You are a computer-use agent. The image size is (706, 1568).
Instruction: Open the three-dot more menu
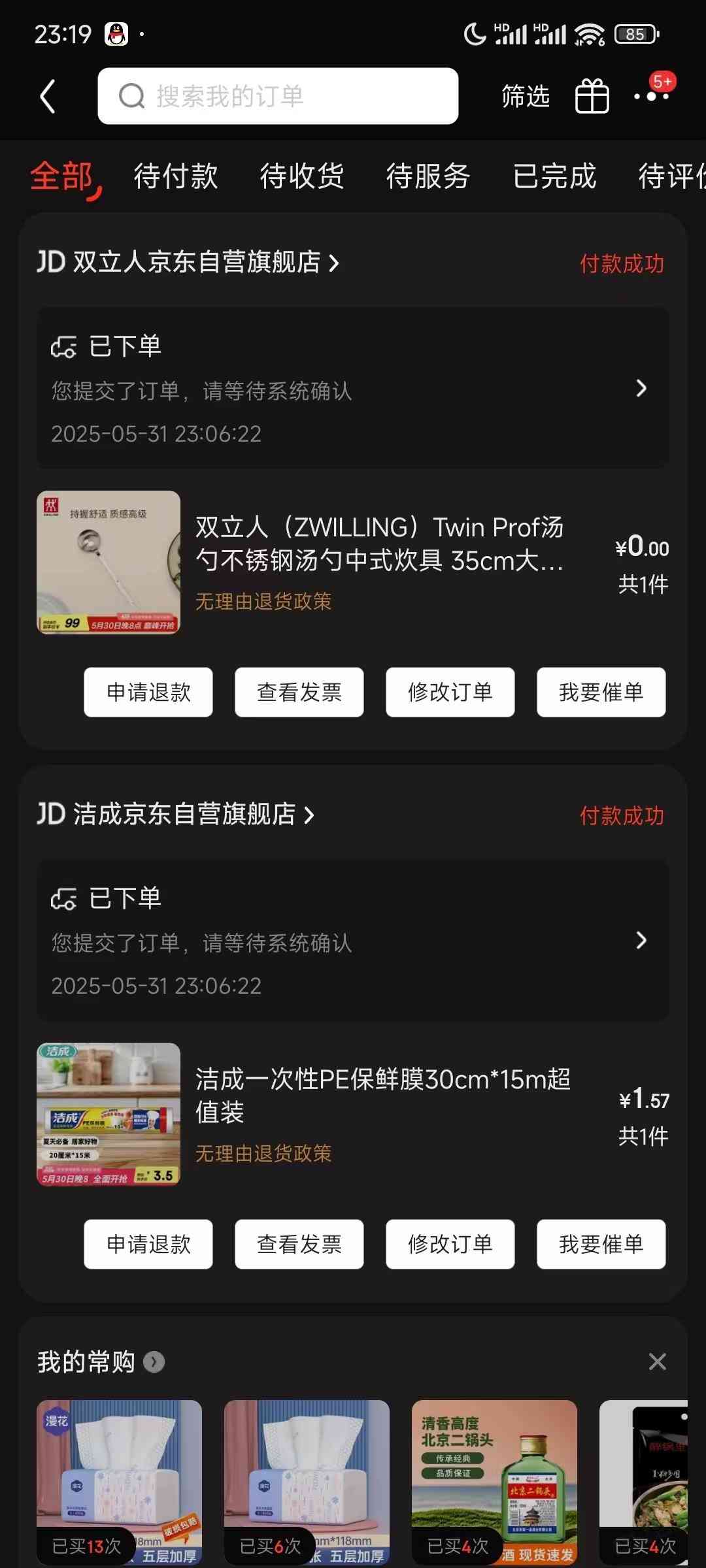651,97
